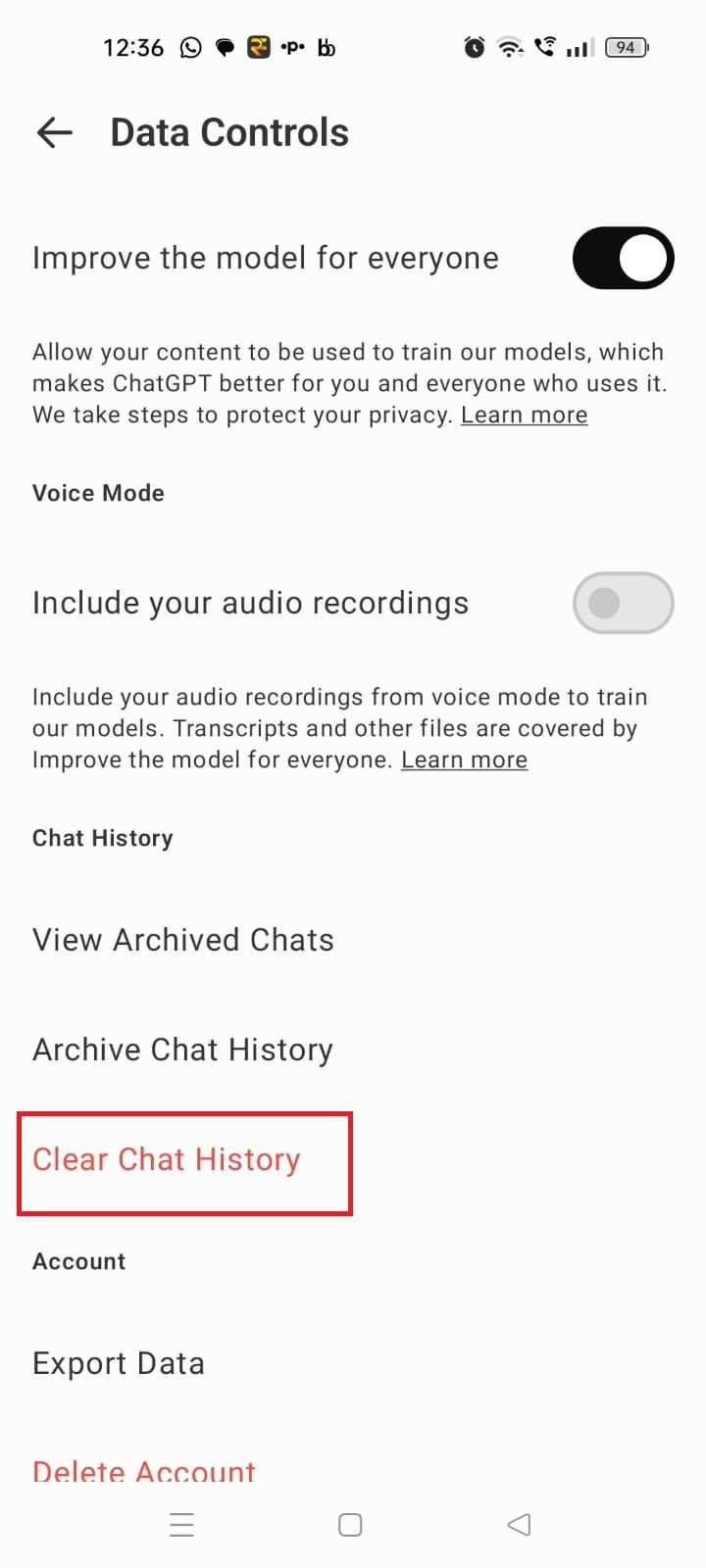Open the WhatsApp icon in status bar
Viewport: 706px width, 1568px height.
click(x=190, y=46)
